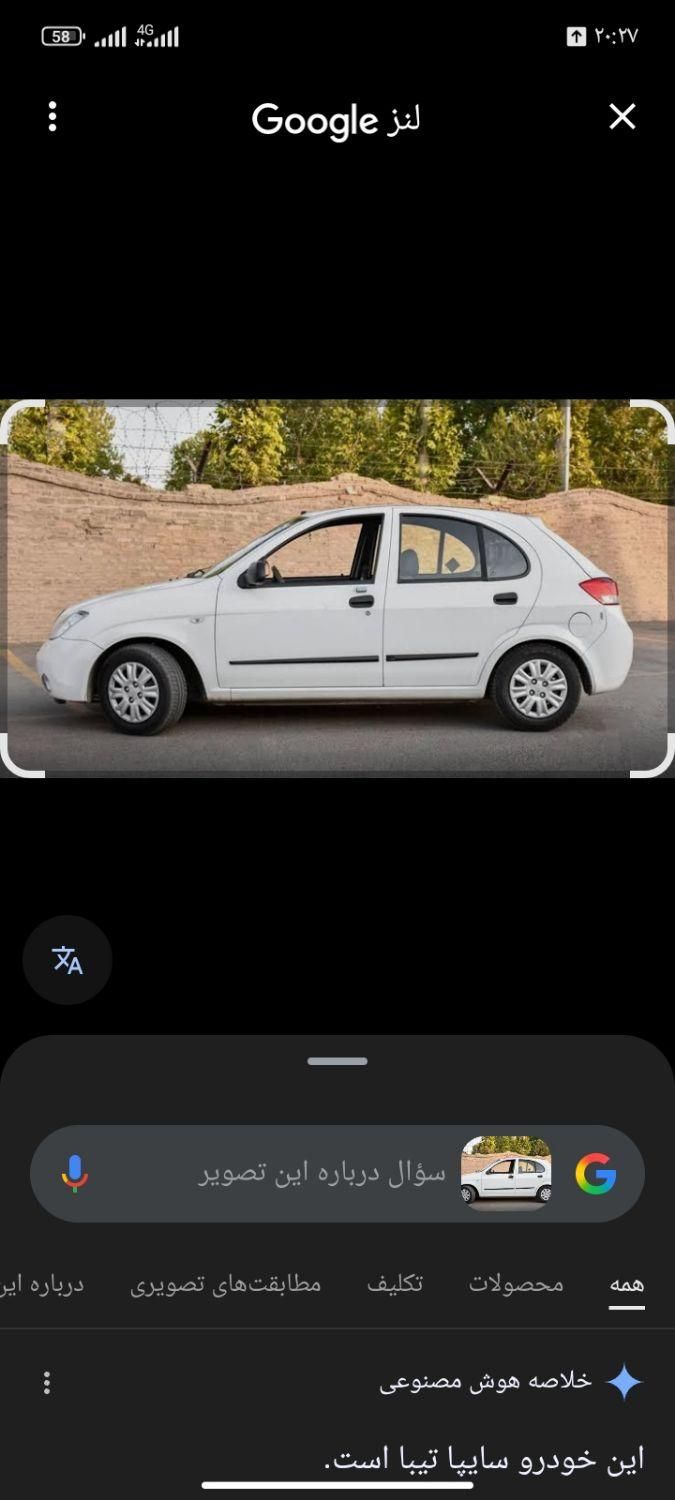The height and width of the screenshot is (1500, 675).
Task: Tap the Google logo in search bar
Action: click(x=595, y=1173)
